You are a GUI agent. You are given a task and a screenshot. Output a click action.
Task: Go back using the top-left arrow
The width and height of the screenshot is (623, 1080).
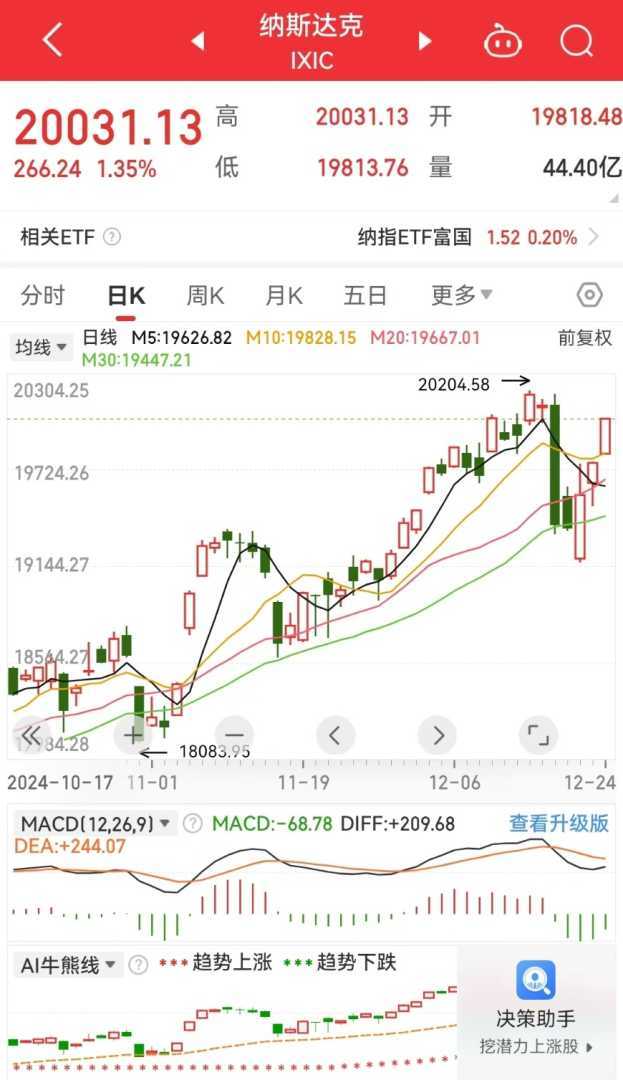click(x=52, y=40)
